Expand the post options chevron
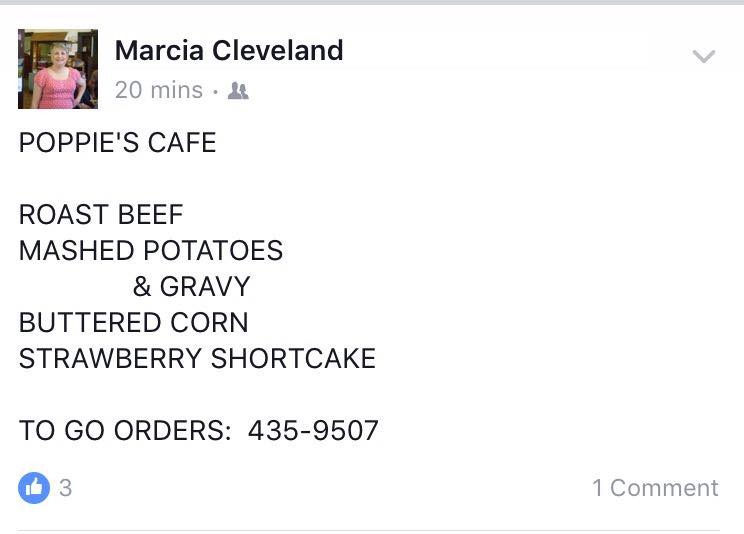 pyautogui.click(x=704, y=57)
